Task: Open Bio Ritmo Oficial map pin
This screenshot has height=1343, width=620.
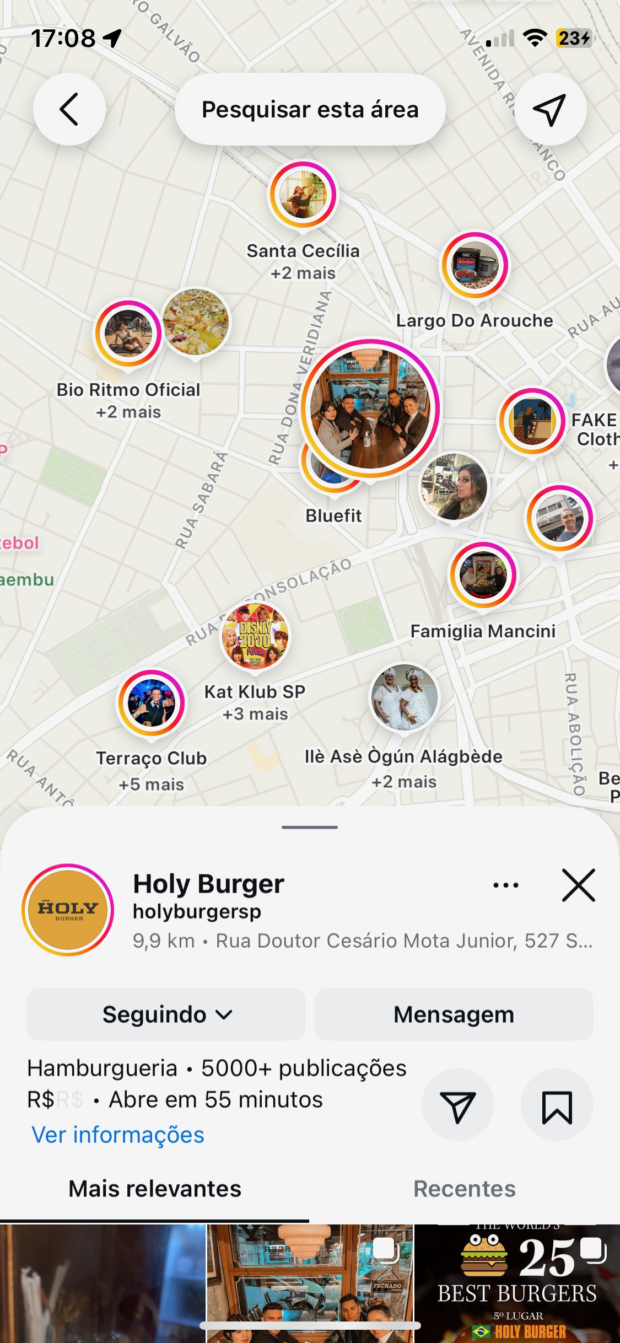Action: click(x=128, y=333)
